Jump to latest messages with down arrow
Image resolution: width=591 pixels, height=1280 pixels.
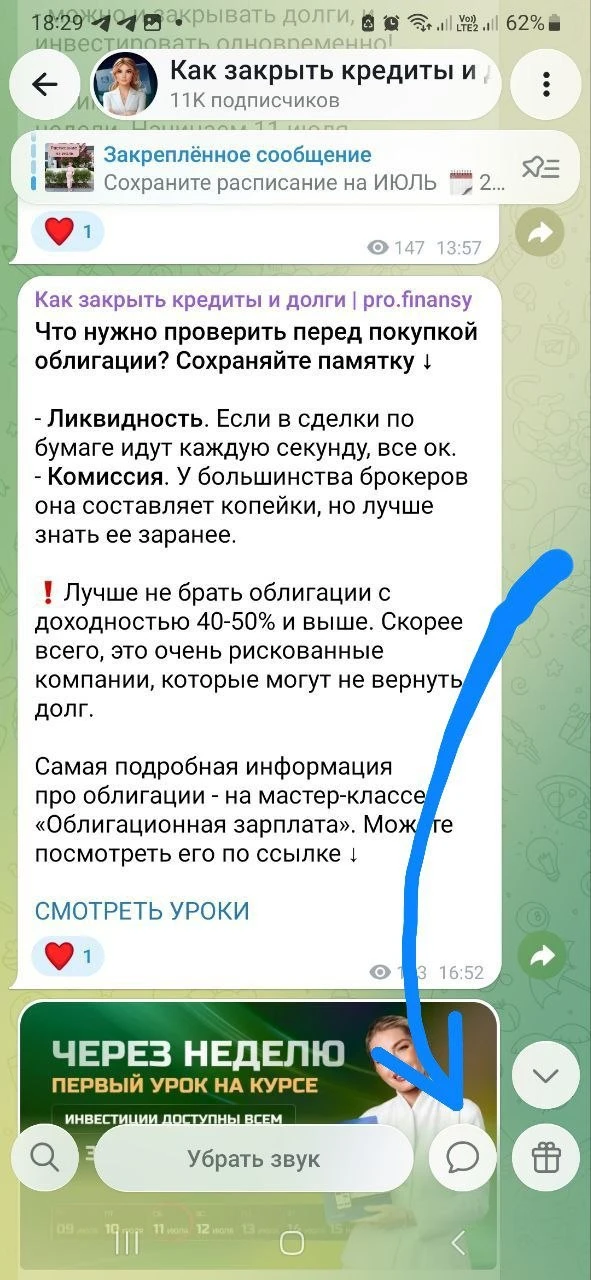[x=545, y=1076]
